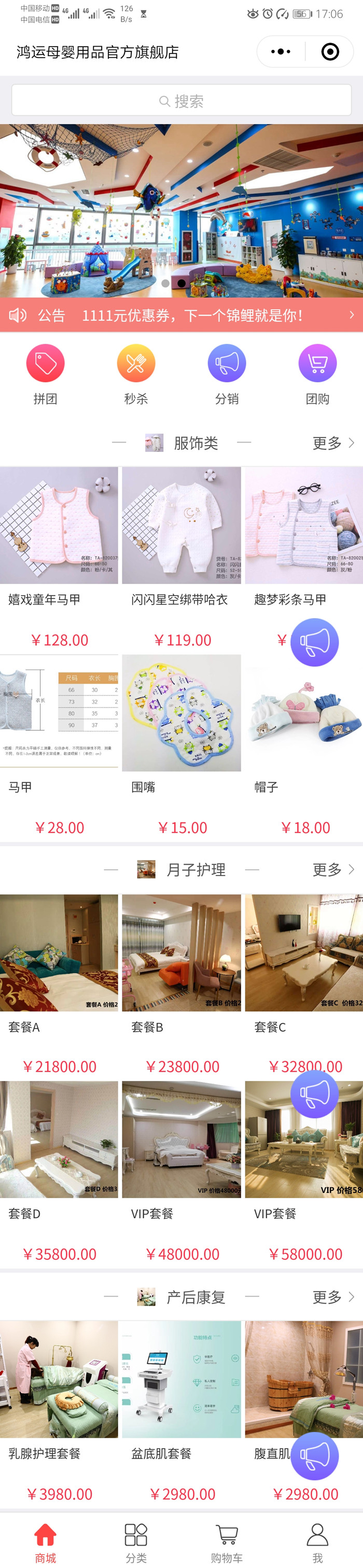View 更多 in the 服饰类 section
This screenshot has height=1568, width=363.
pyautogui.click(x=332, y=443)
